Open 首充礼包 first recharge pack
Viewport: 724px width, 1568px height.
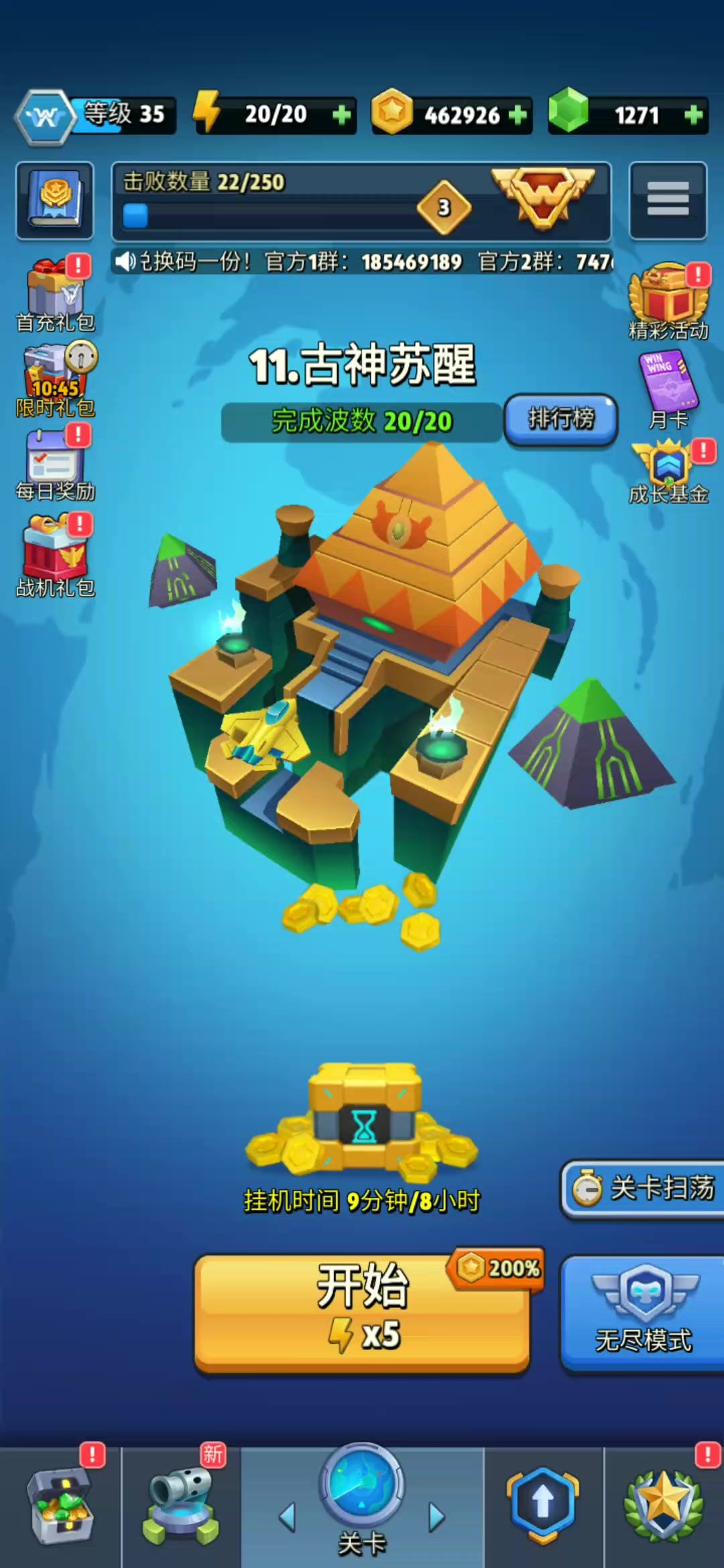[x=55, y=295]
